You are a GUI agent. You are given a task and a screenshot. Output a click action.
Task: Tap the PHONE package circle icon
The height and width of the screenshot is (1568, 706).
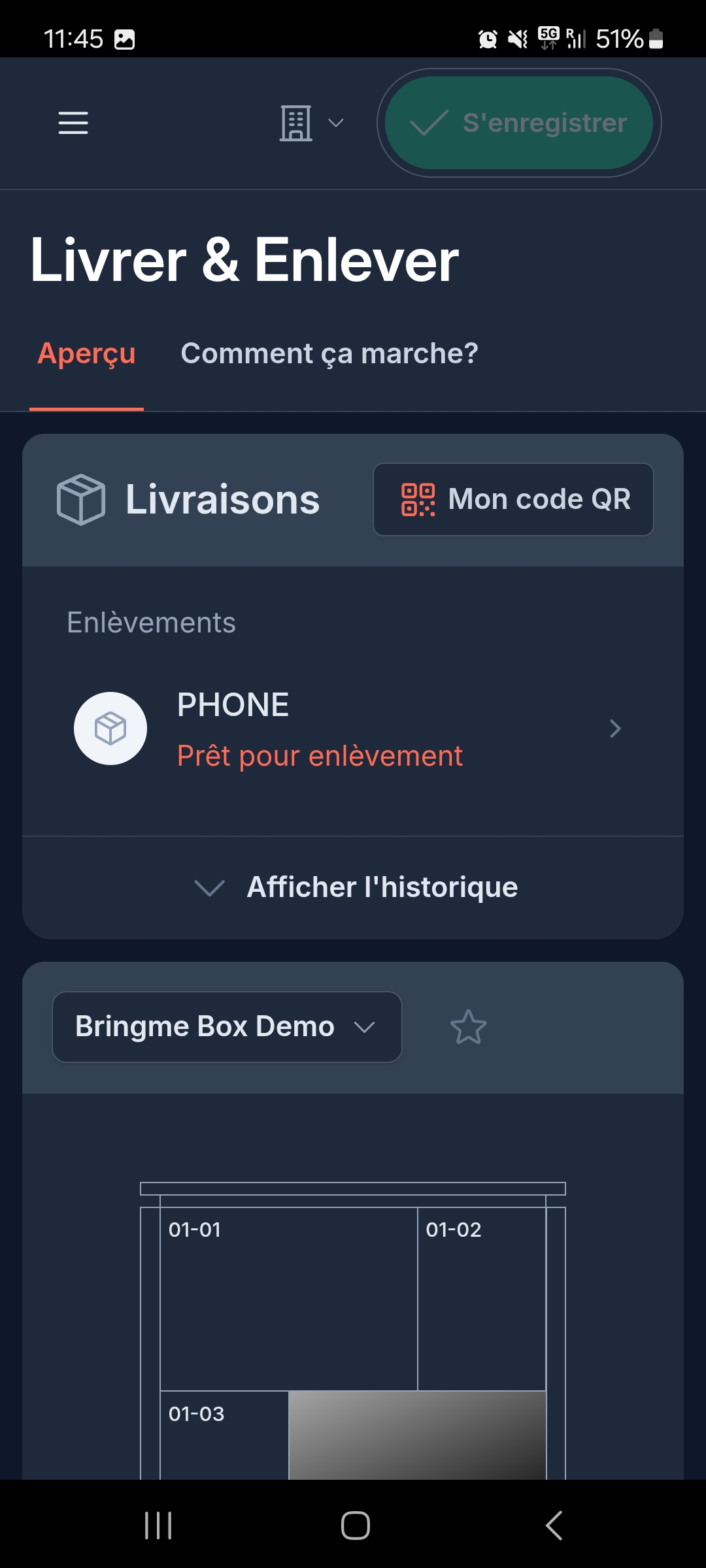(110, 728)
